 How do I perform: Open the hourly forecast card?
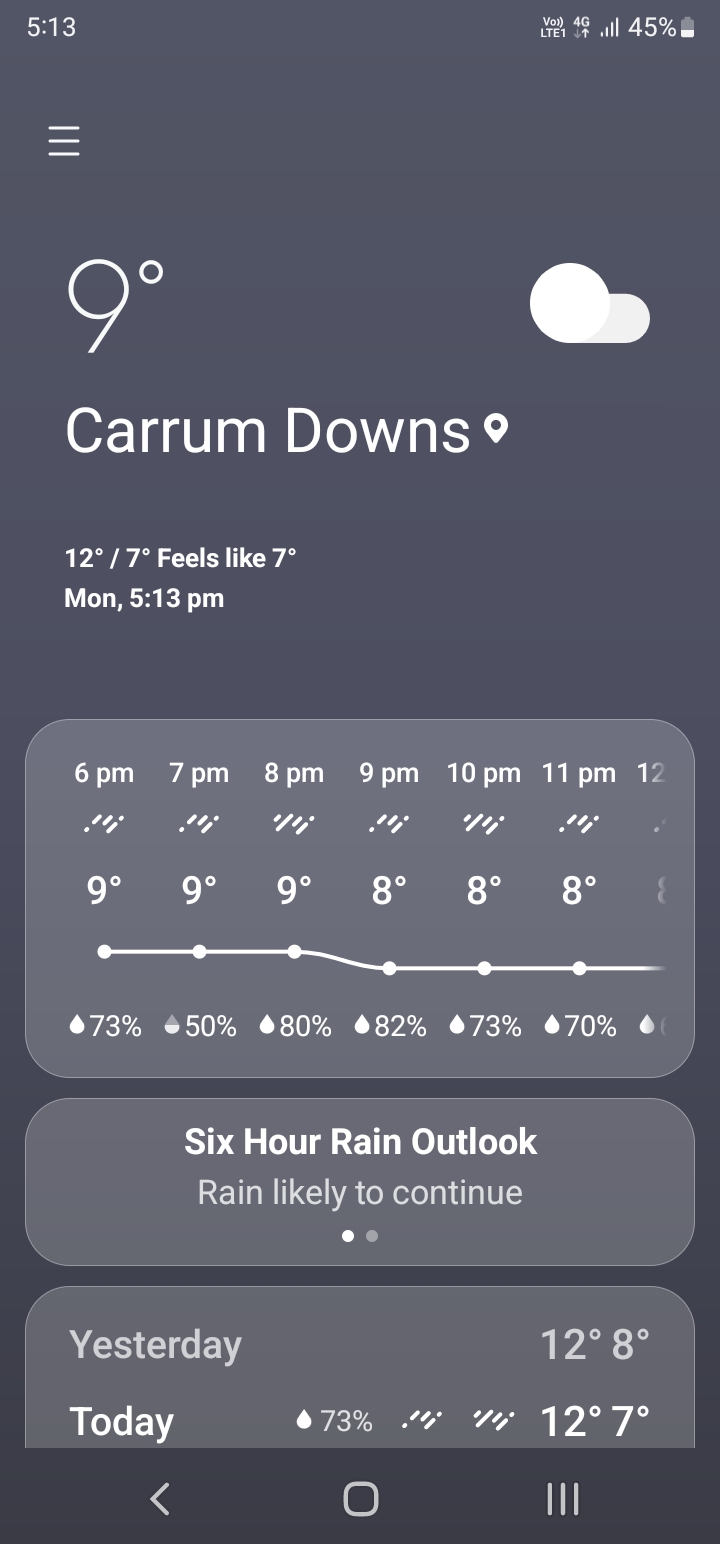(359, 897)
